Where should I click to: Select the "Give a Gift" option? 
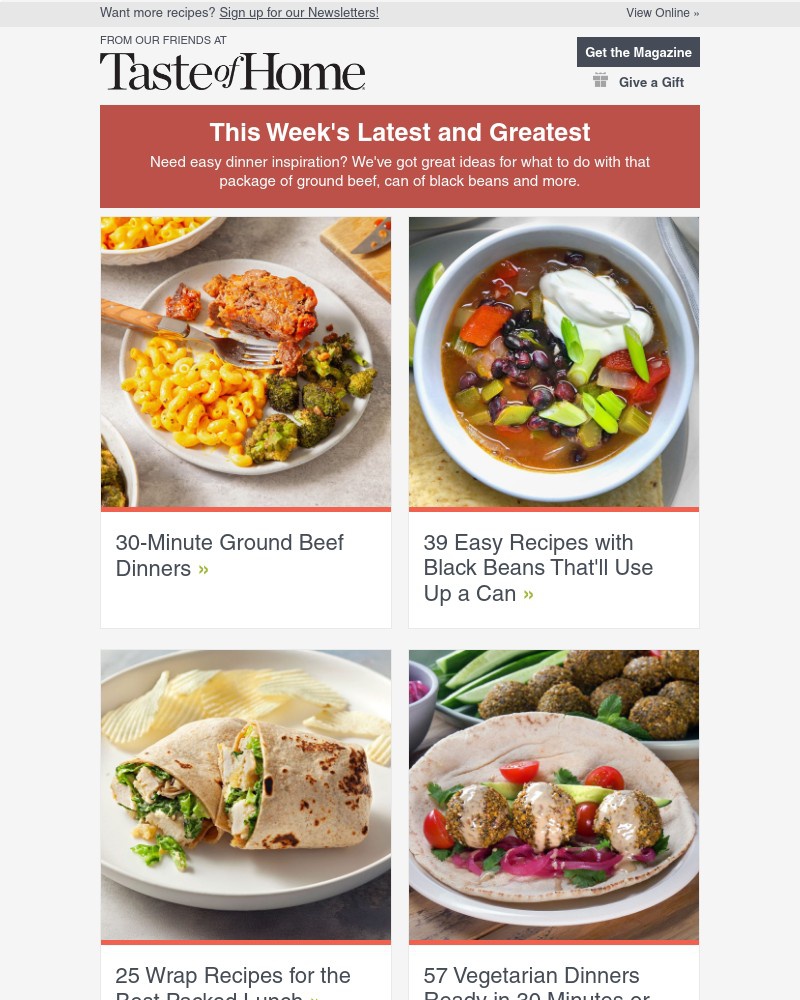(651, 82)
